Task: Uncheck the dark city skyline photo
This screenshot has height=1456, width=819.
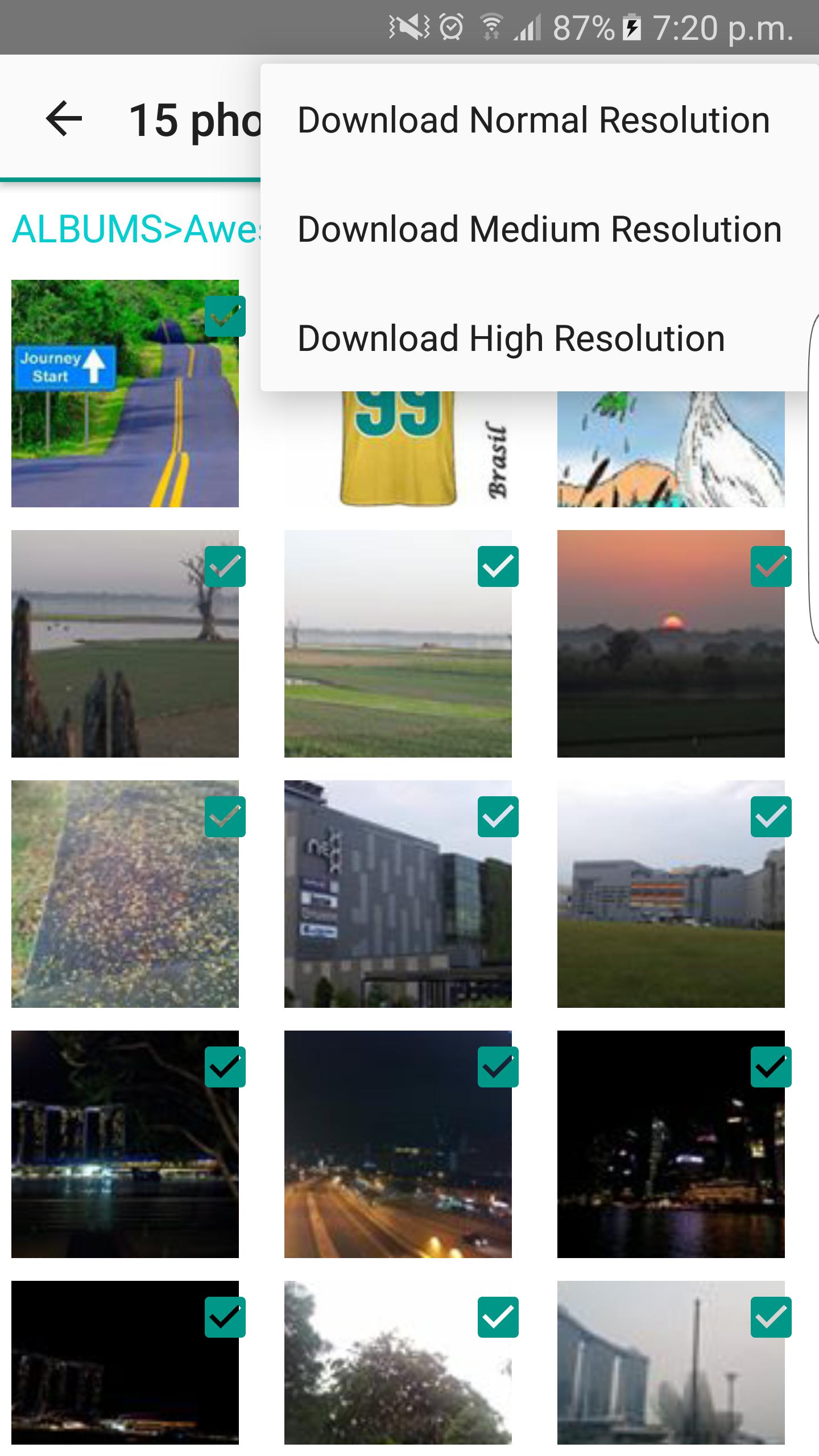Action: point(771,1068)
